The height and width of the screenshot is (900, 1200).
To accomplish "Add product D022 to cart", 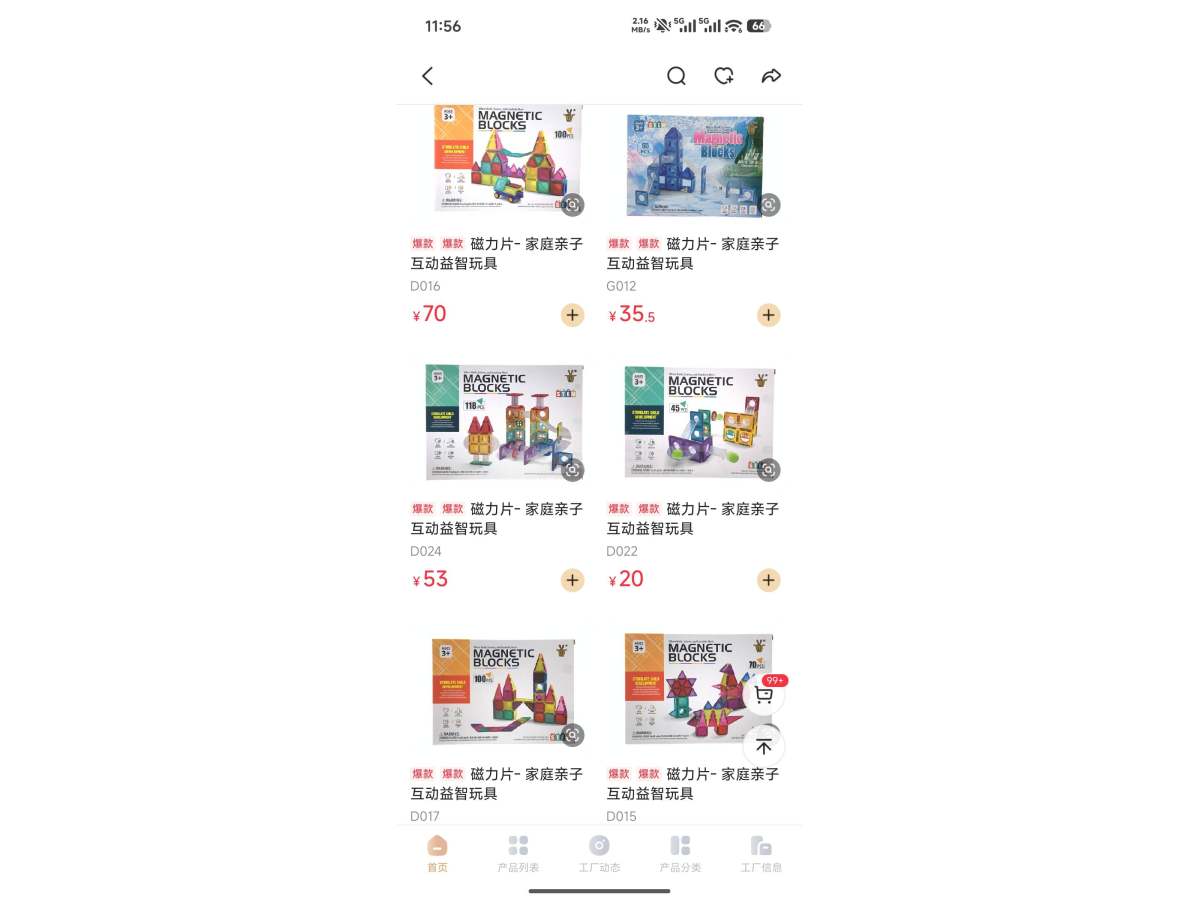I will pos(768,580).
